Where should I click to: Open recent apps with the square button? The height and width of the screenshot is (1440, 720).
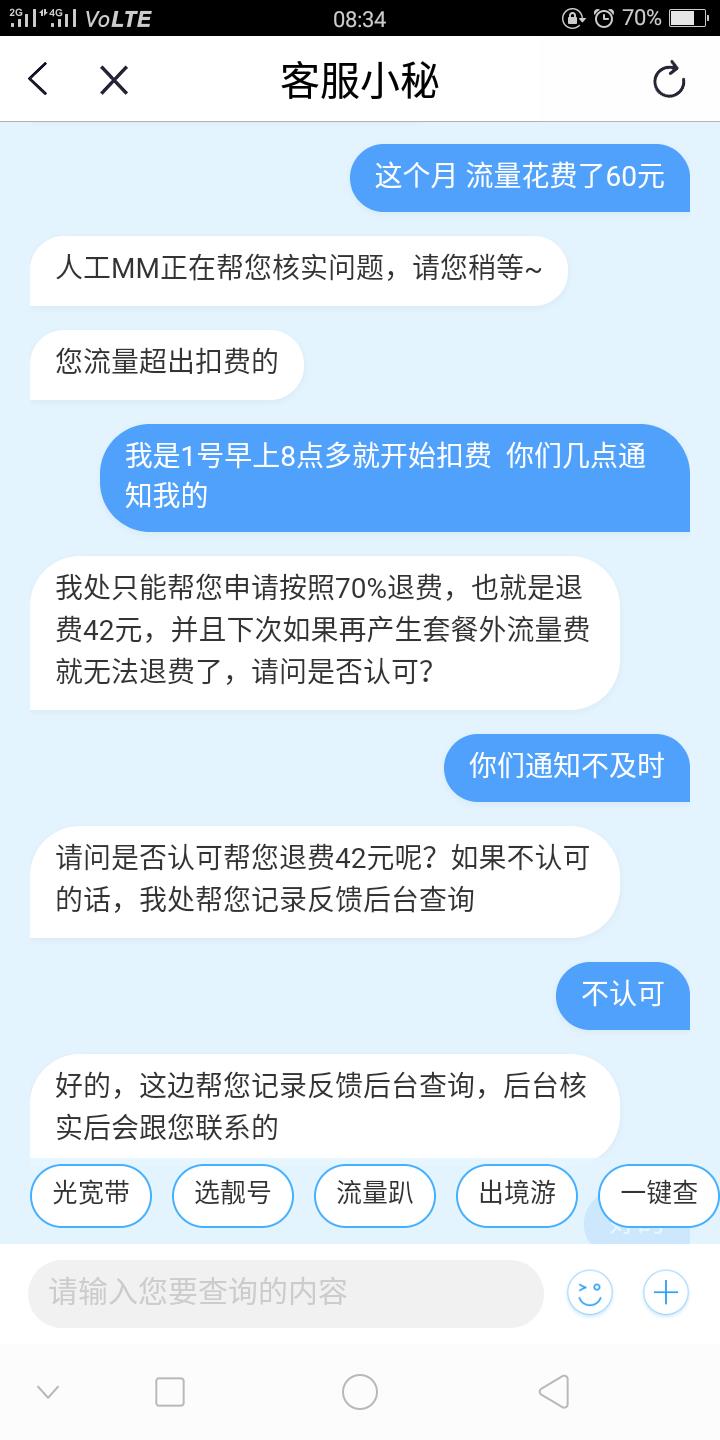(170, 1391)
